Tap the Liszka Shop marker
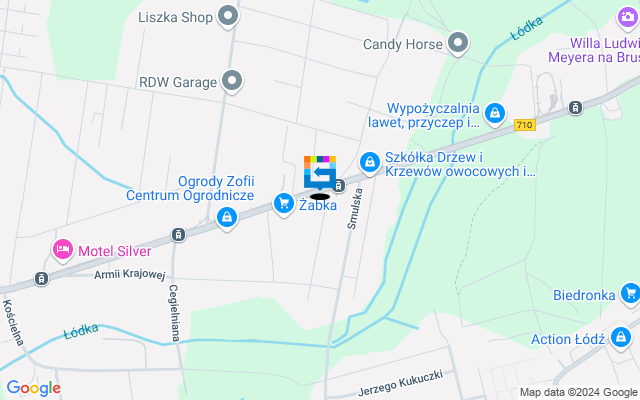Screen dimensions: 640x400 (x=229, y=15)
